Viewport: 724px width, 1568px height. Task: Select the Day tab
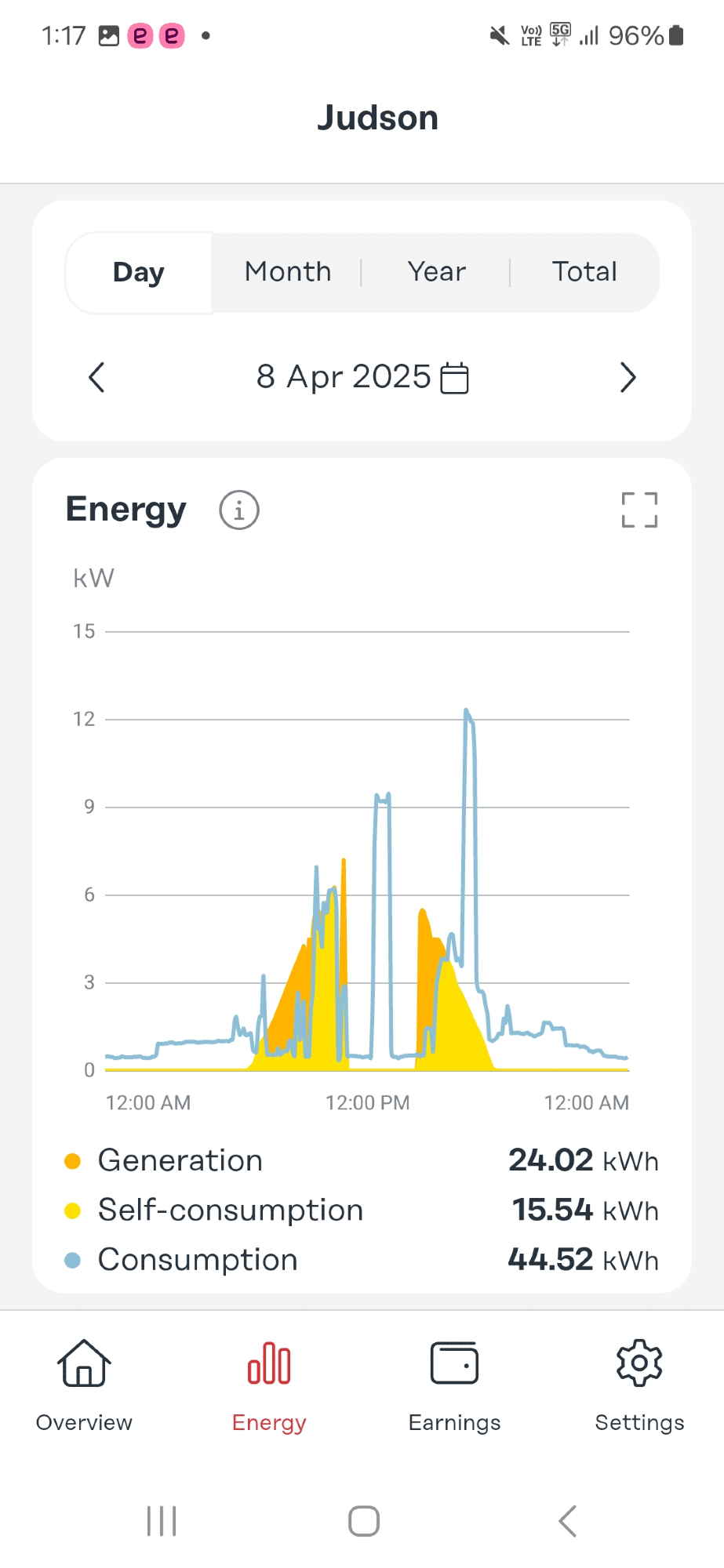click(x=139, y=273)
